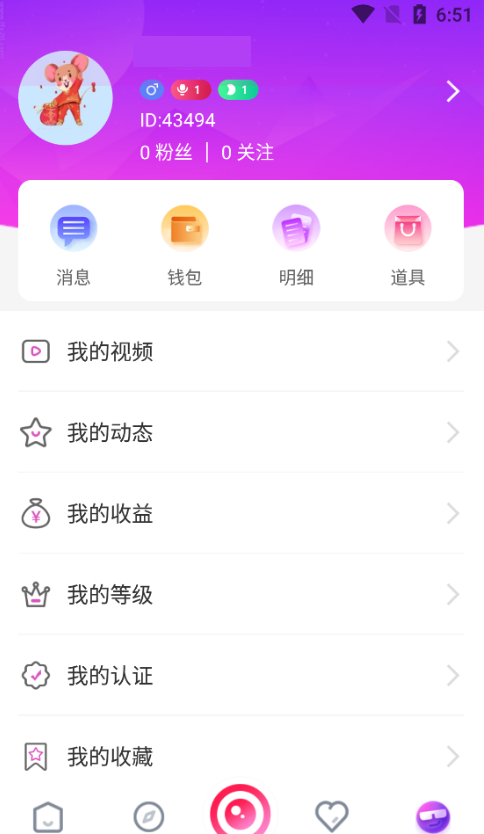View 明细 transaction details
This screenshot has width=484, height=834.
coord(296,245)
